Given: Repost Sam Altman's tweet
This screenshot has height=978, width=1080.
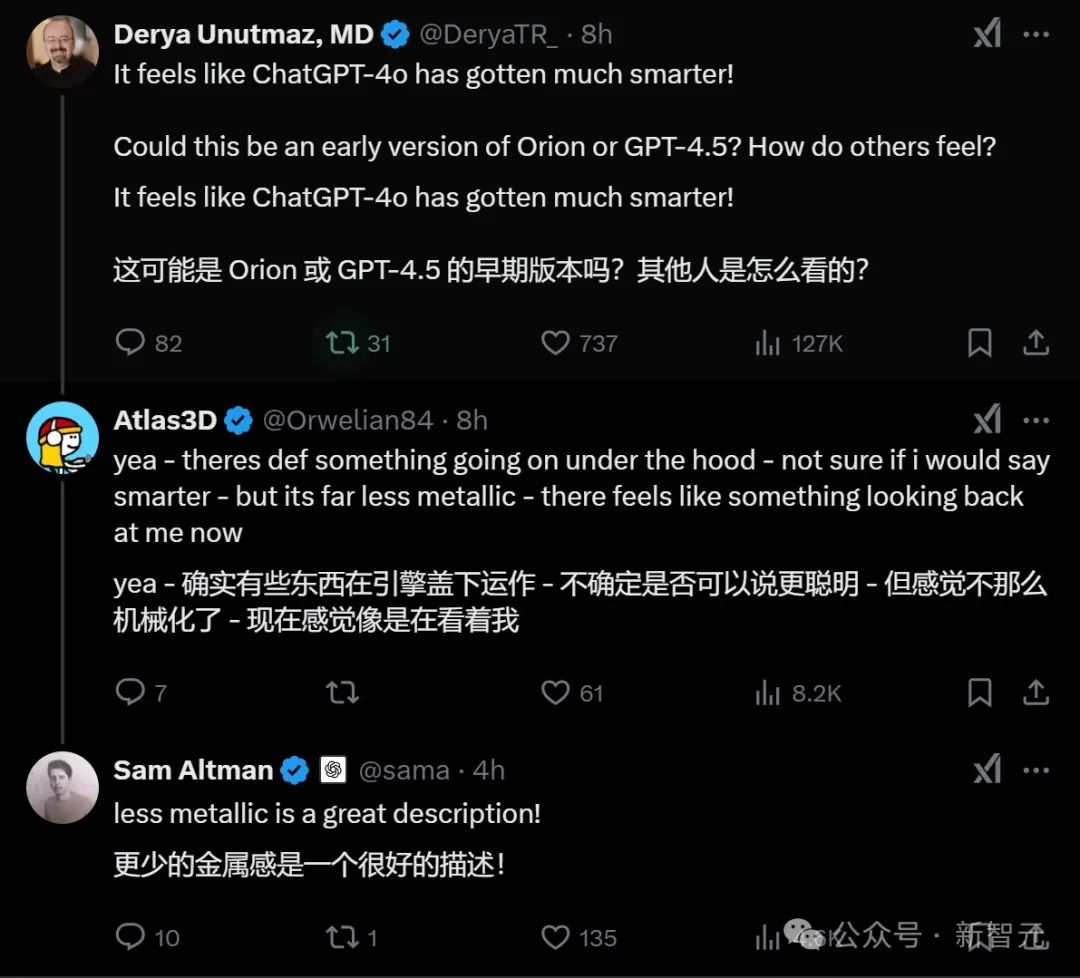Looking at the screenshot, I should click(x=343, y=937).
